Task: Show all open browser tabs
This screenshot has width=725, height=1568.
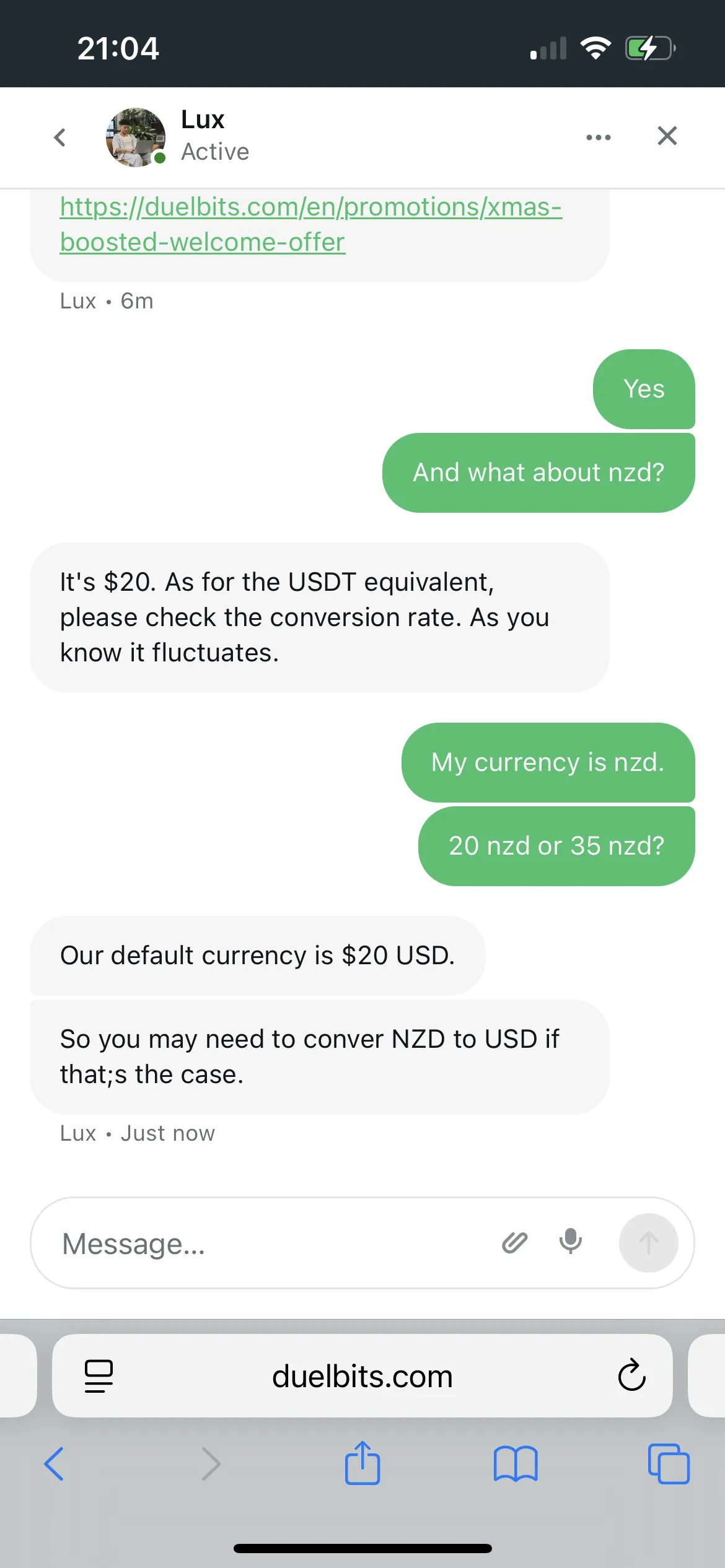Action: click(x=668, y=1464)
